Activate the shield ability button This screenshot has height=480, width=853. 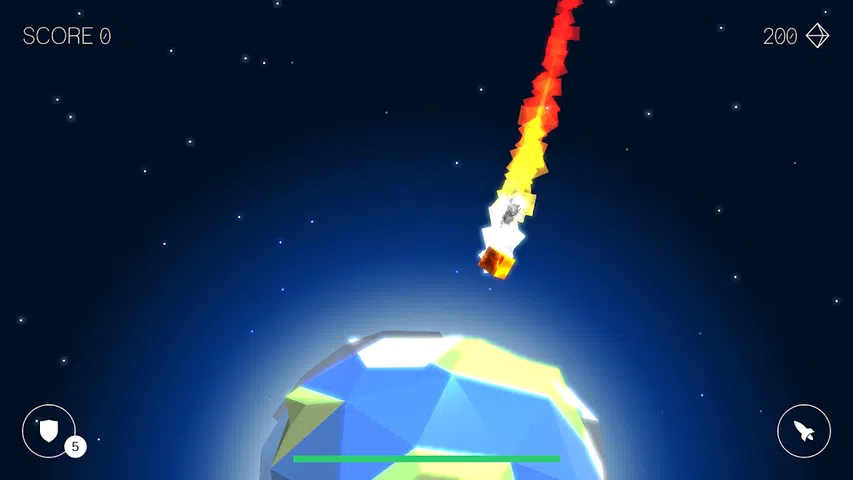coord(48,431)
